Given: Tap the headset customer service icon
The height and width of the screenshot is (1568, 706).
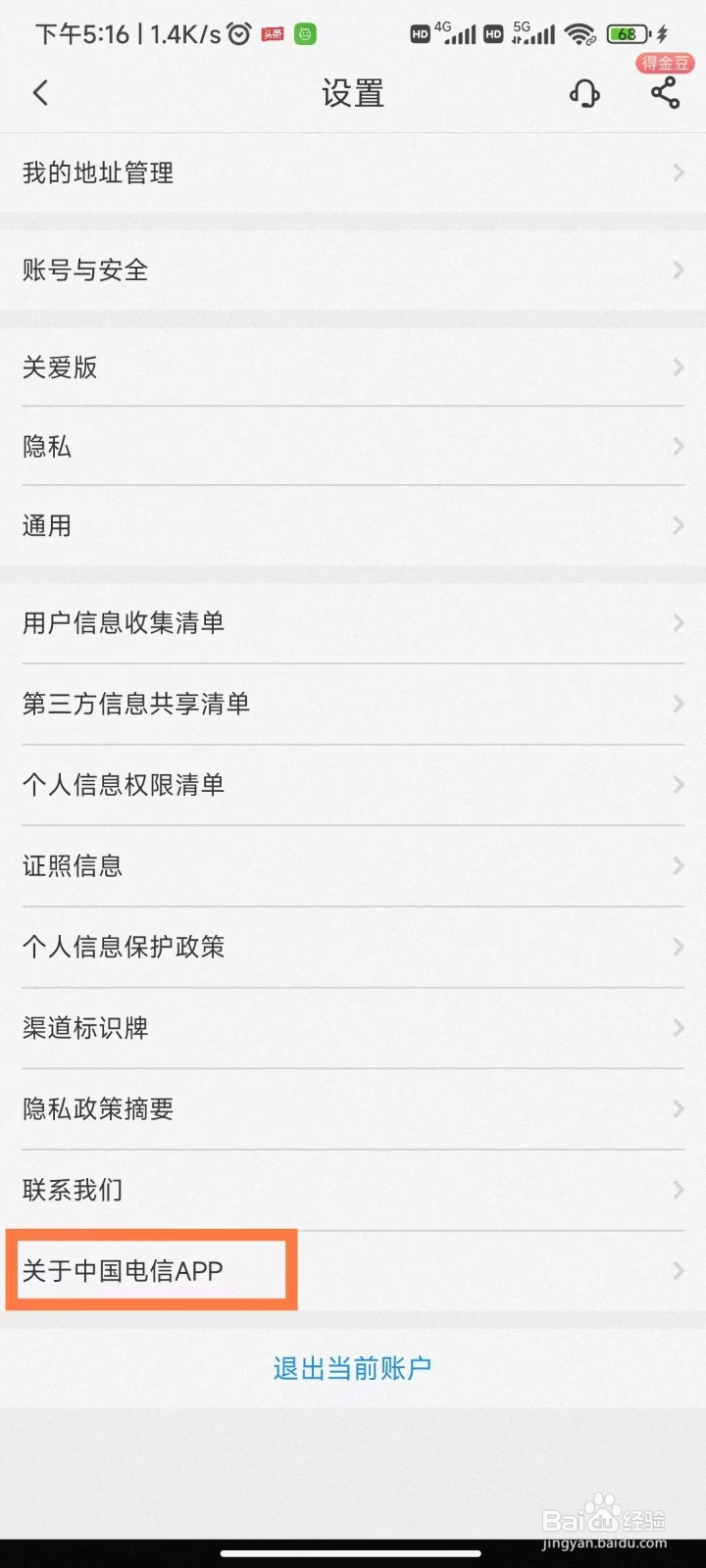Looking at the screenshot, I should [583, 93].
